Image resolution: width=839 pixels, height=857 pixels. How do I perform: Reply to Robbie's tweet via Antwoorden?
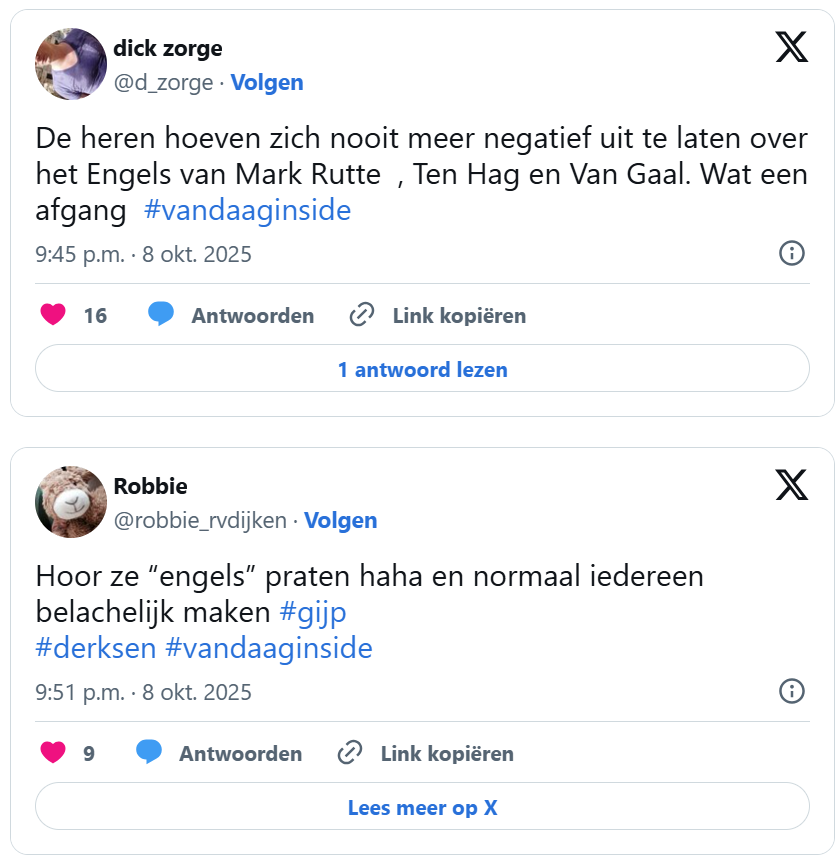219,753
